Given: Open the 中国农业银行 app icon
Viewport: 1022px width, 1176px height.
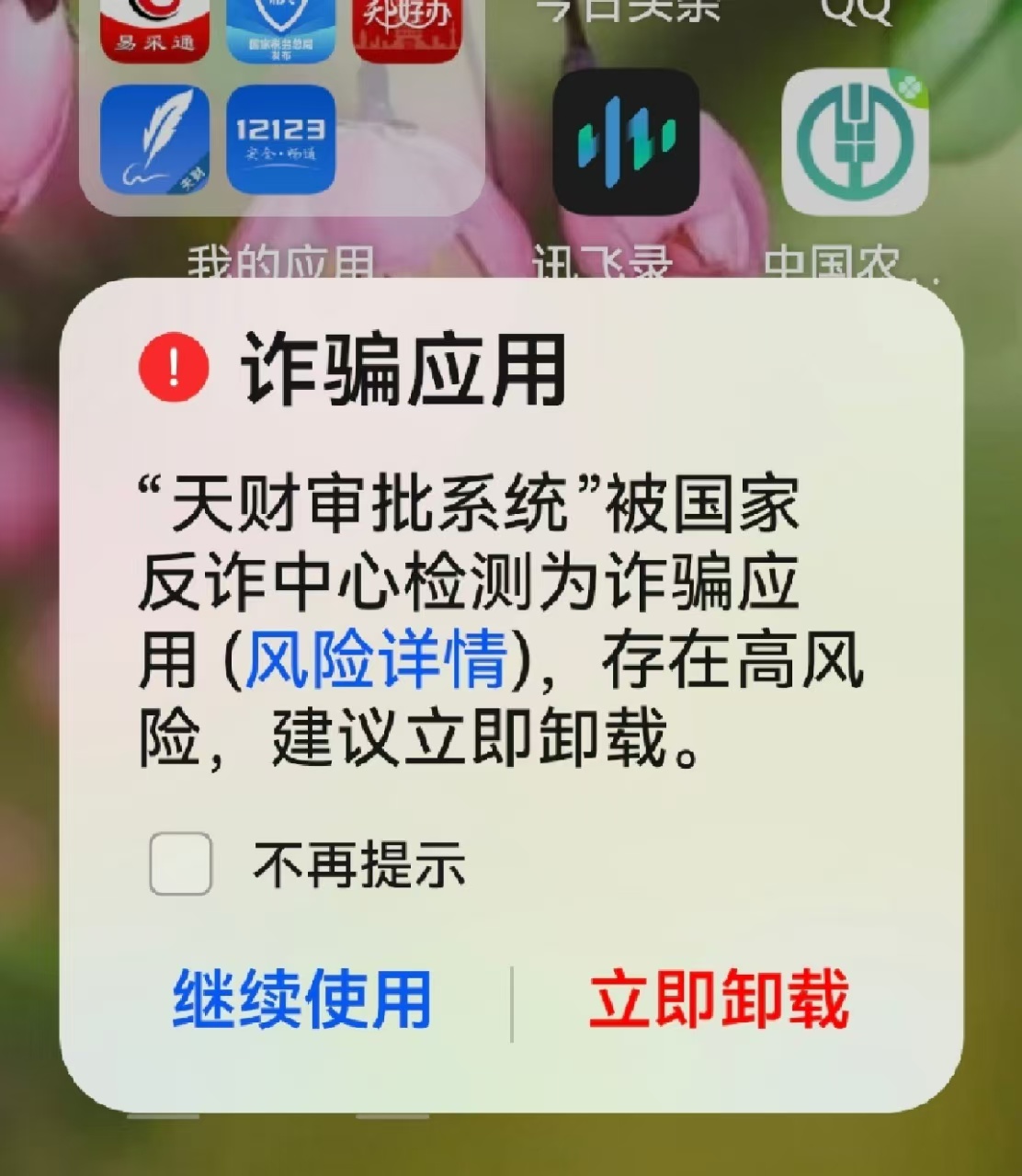Looking at the screenshot, I should click(855, 142).
